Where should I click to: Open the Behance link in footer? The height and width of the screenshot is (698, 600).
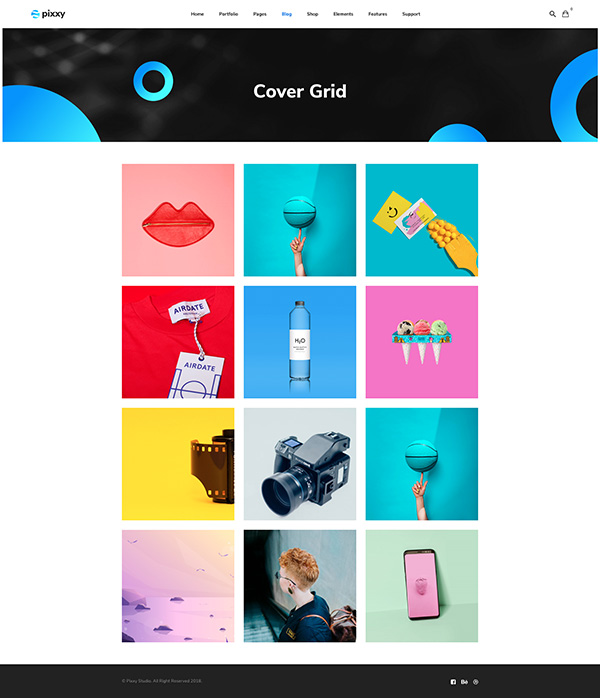(464, 681)
